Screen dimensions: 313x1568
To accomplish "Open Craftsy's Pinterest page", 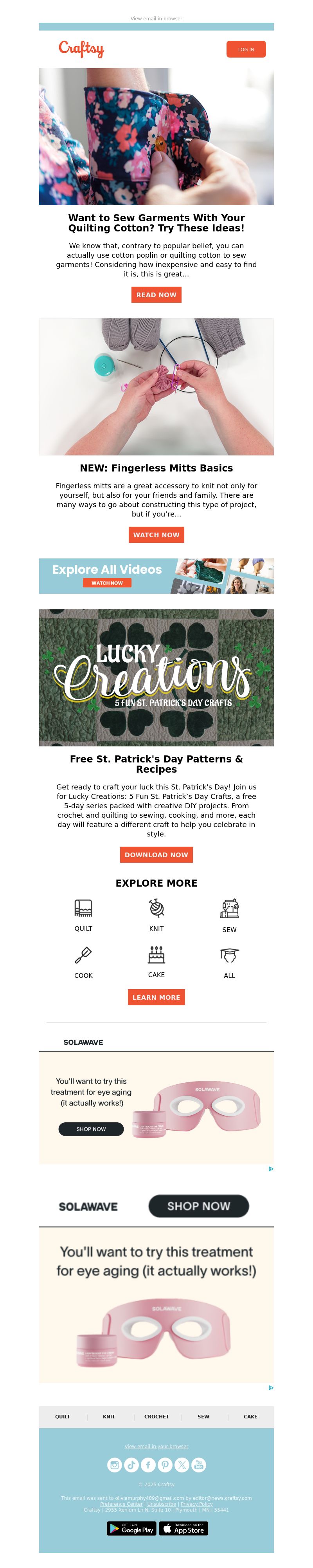I will pyautogui.click(x=165, y=1465).
